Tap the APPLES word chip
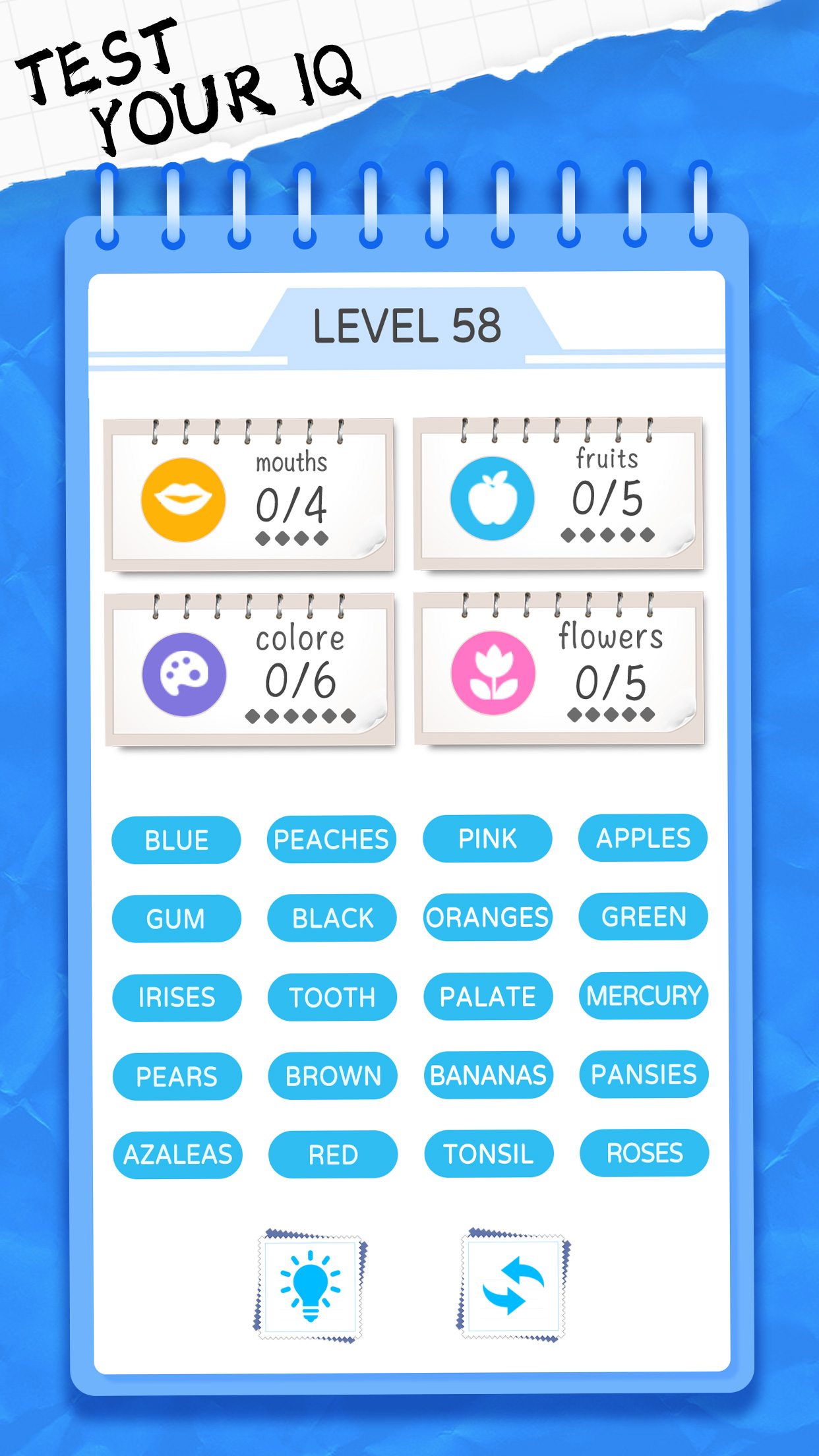 coord(643,837)
